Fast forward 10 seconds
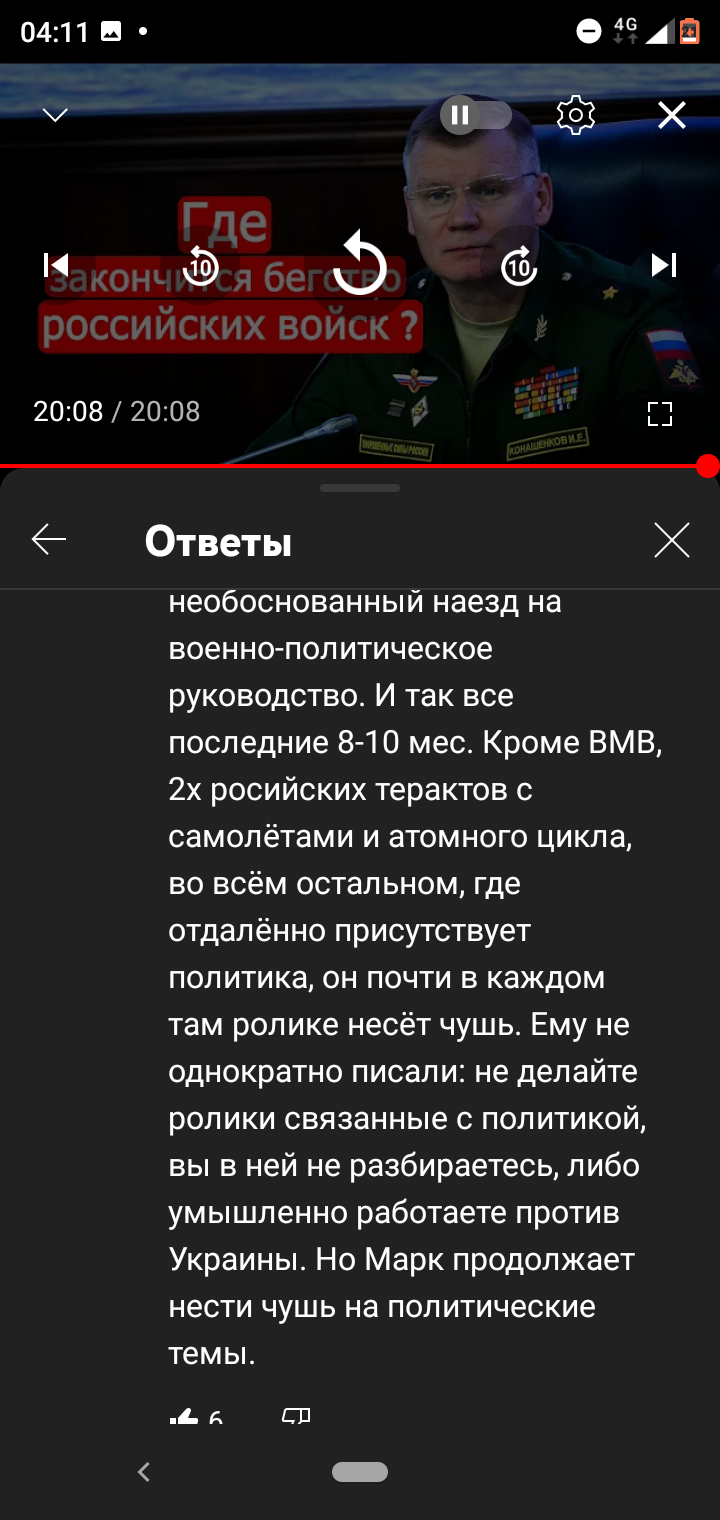Viewport: 720px width, 1520px height. coord(518,265)
